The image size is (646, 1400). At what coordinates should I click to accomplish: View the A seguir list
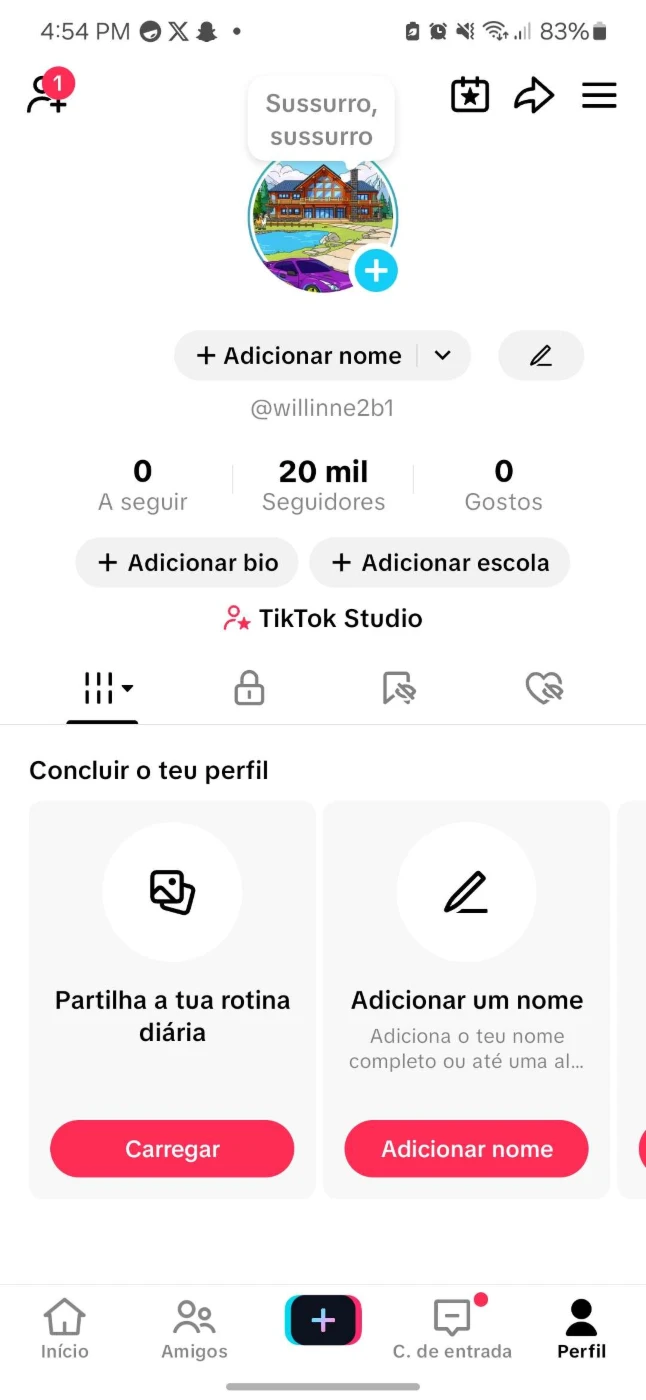pyautogui.click(x=143, y=485)
